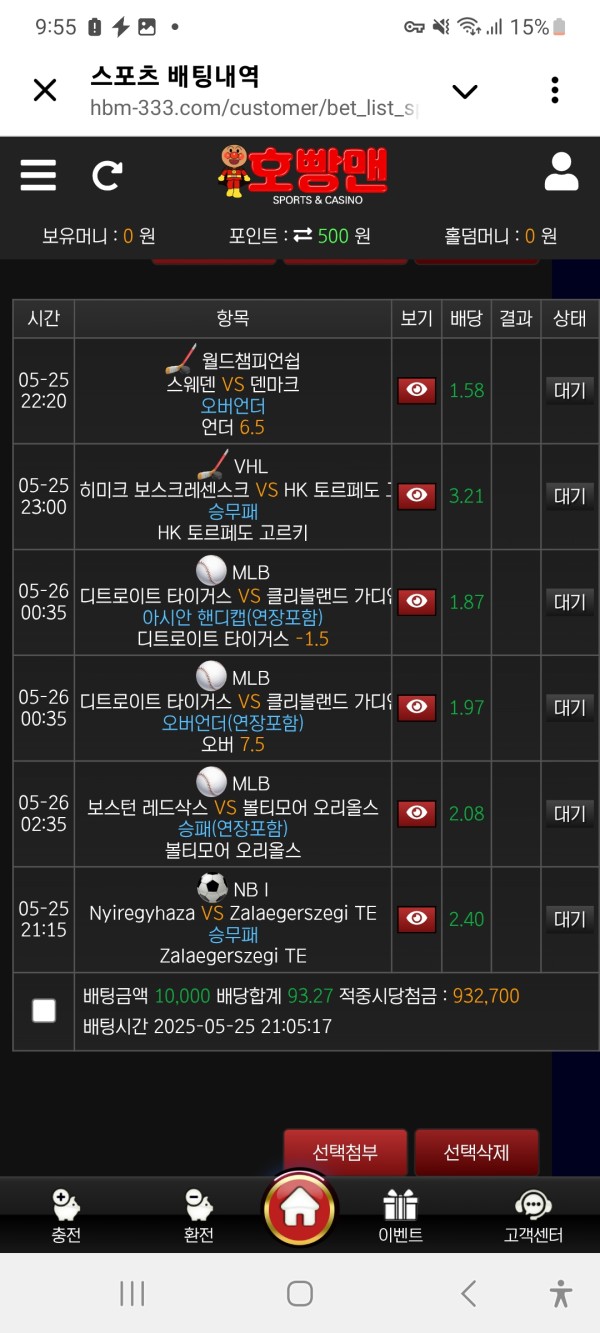Convert points via the swap arrows

pyautogui.click(x=302, y=236)
